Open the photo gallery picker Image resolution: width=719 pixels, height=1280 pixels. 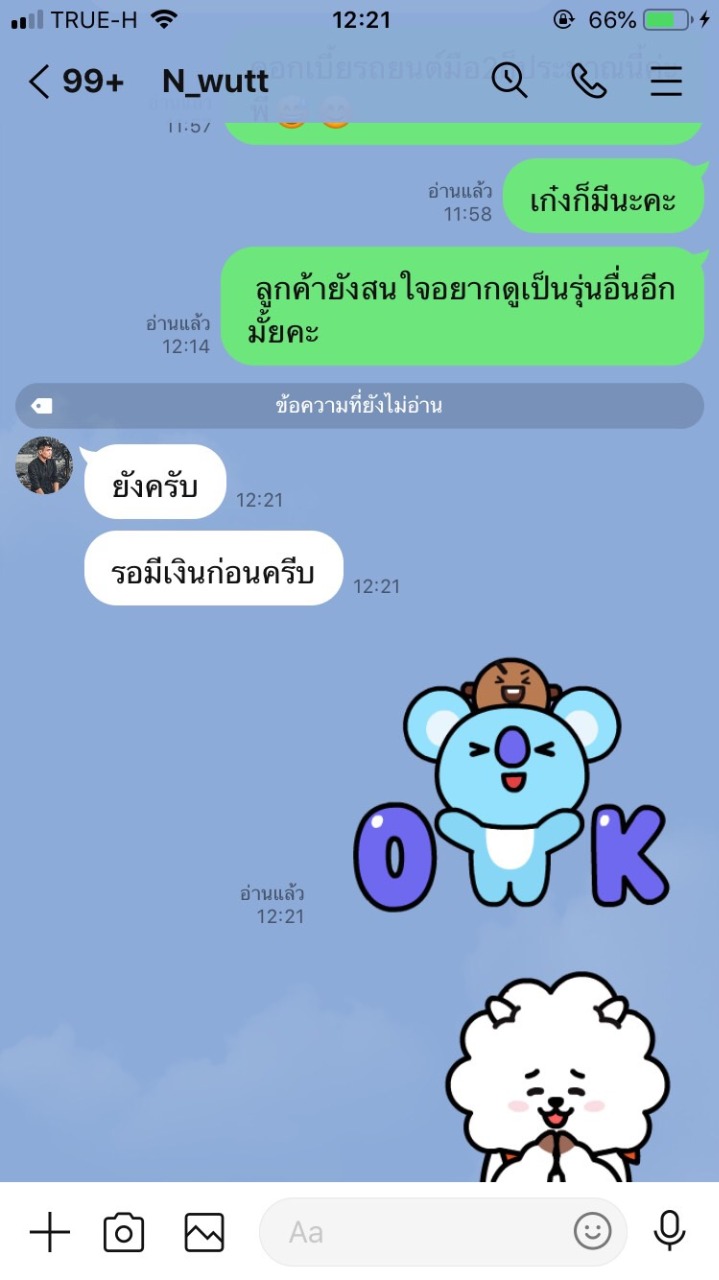point(204,1232)
